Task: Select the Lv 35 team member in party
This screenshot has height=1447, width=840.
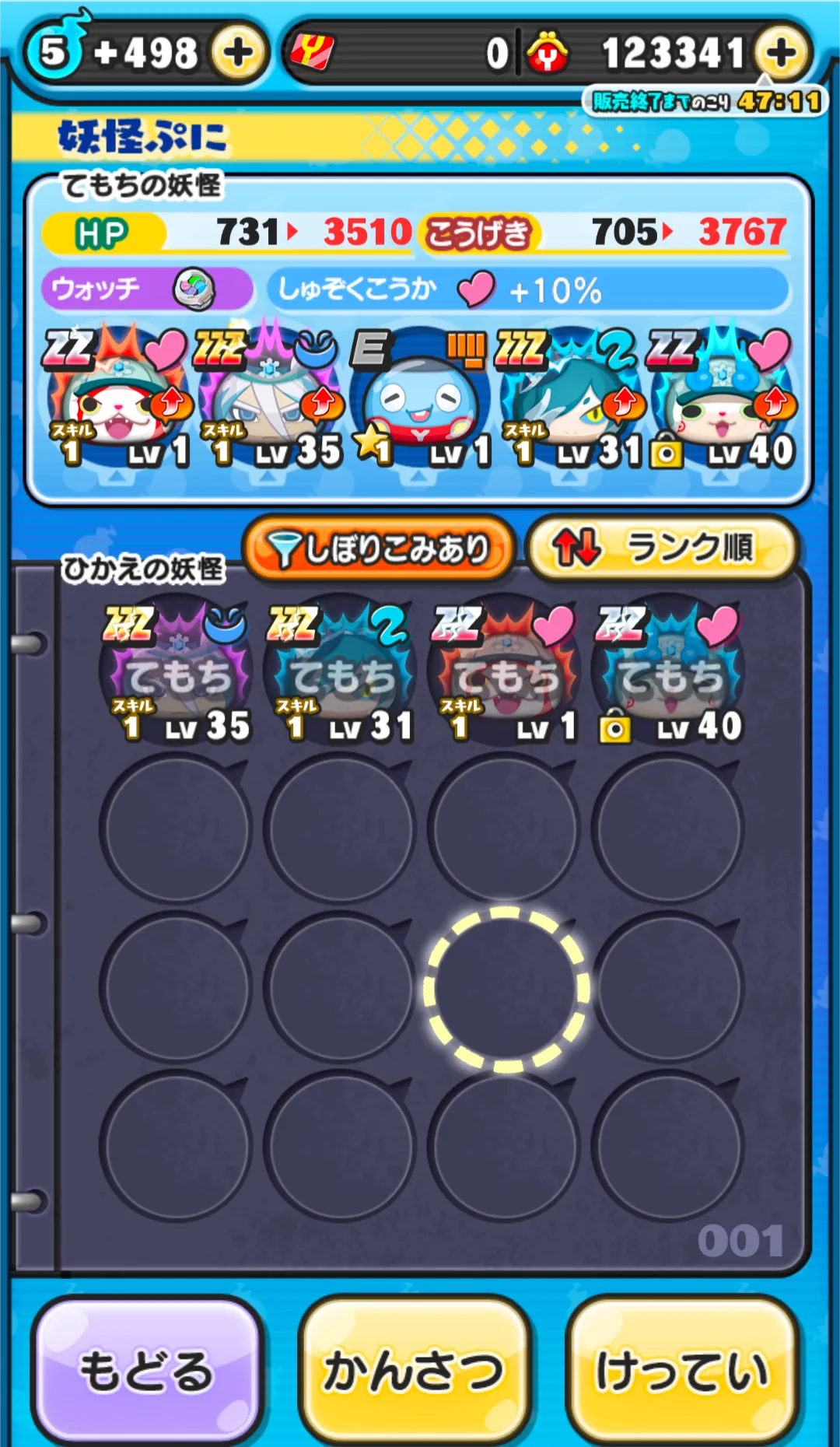Action: click(x=268, y=398)
